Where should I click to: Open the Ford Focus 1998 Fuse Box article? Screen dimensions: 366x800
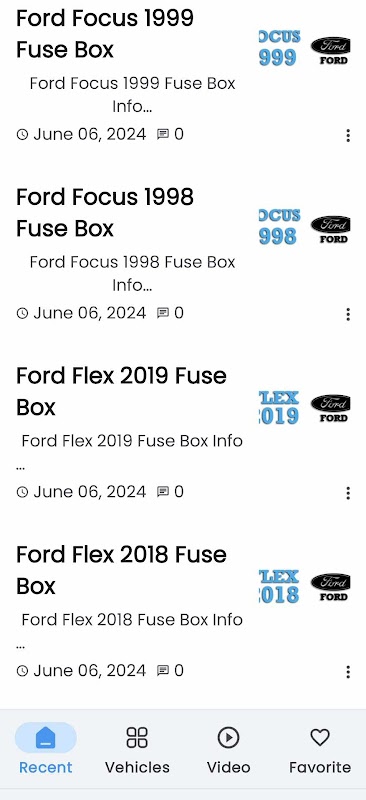pos(105,212)
